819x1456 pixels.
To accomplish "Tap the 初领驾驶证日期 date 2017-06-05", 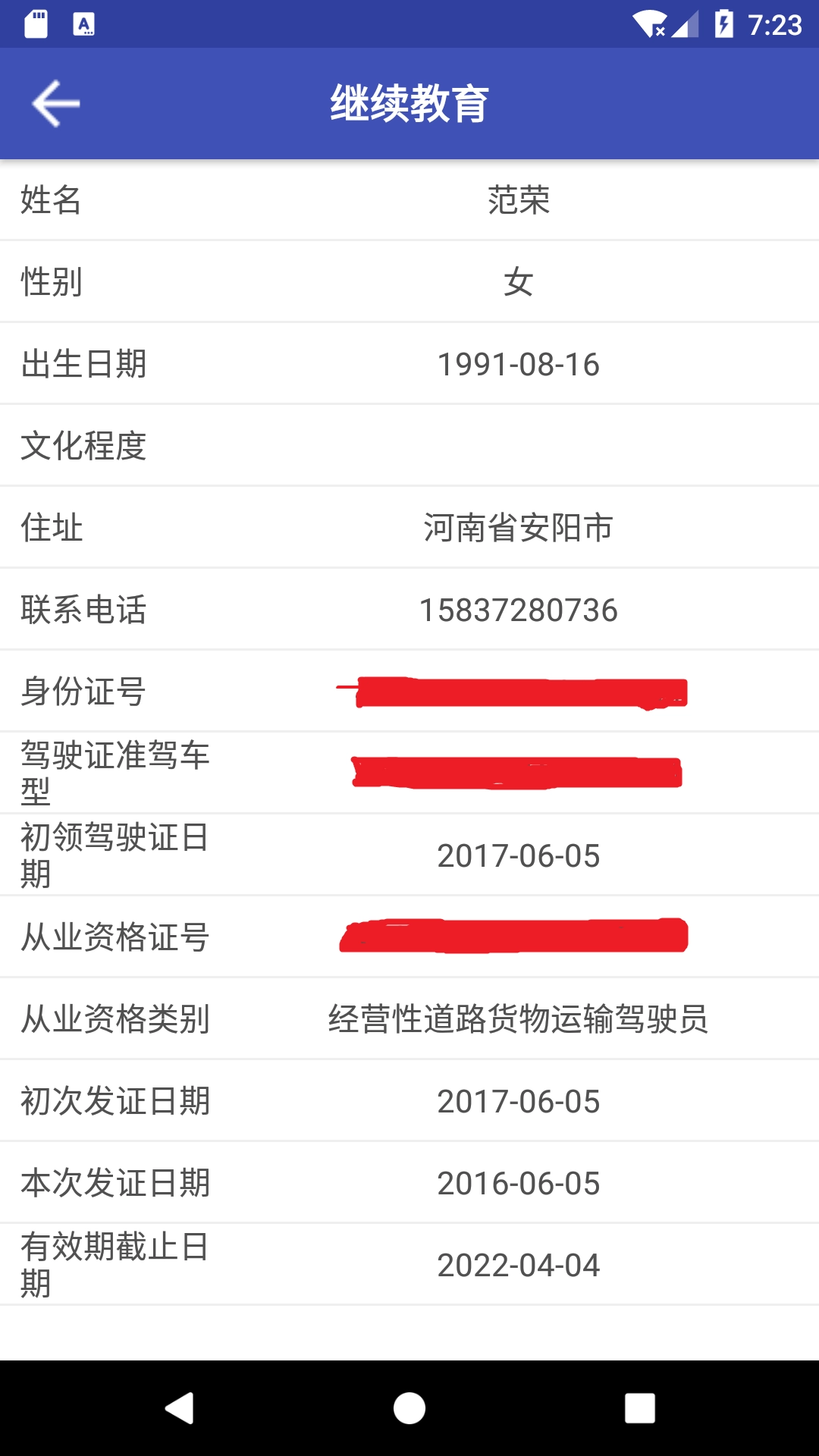I will (x=519, y=856).
